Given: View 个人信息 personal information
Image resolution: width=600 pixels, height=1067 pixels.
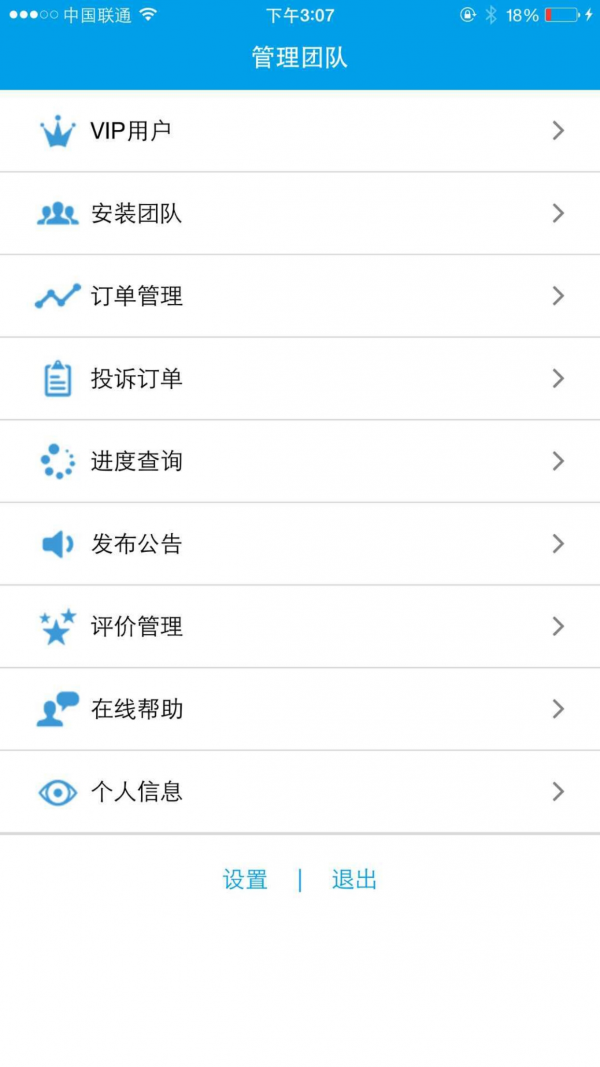Looking at the screenshot, I should [x=300, y=792].
